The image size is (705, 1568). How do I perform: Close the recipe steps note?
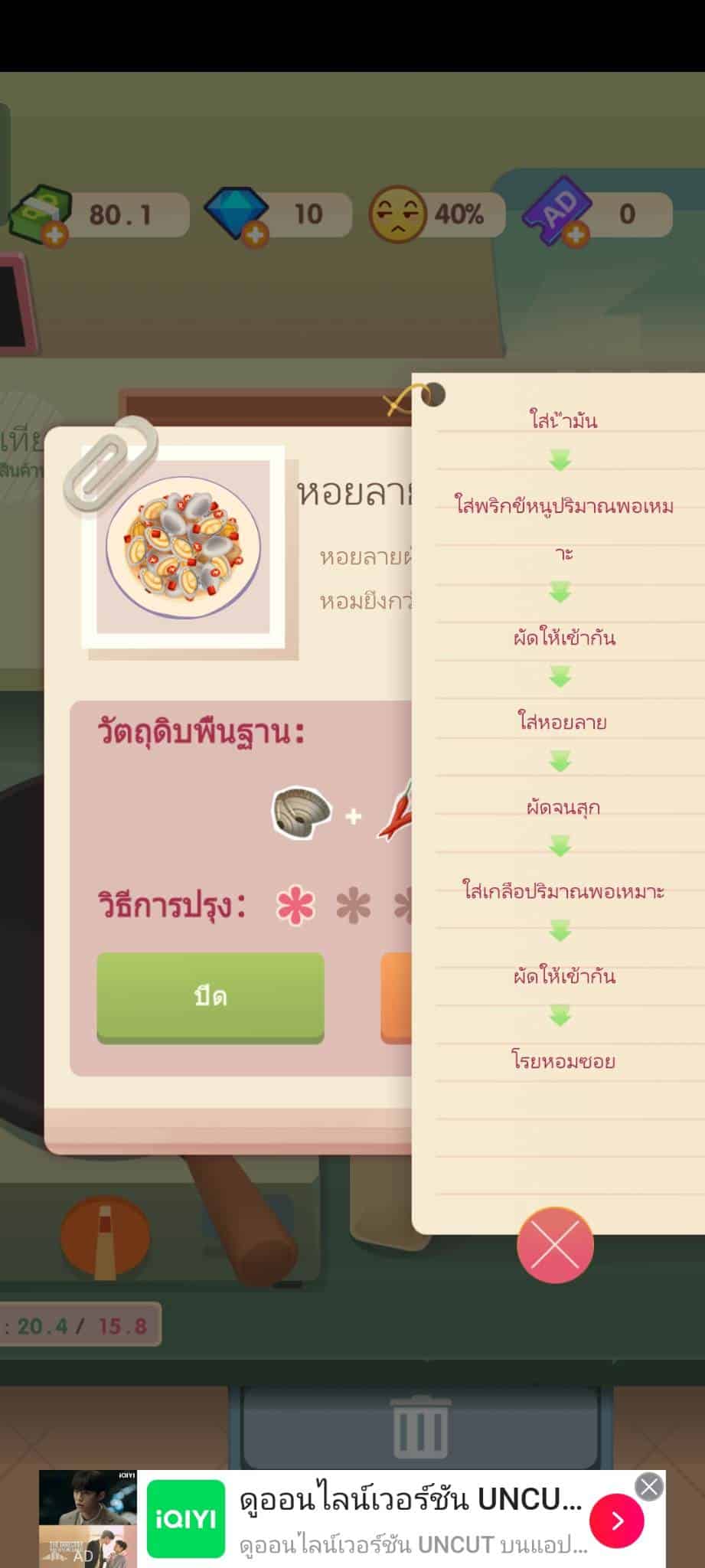[x=555, y=1245]
